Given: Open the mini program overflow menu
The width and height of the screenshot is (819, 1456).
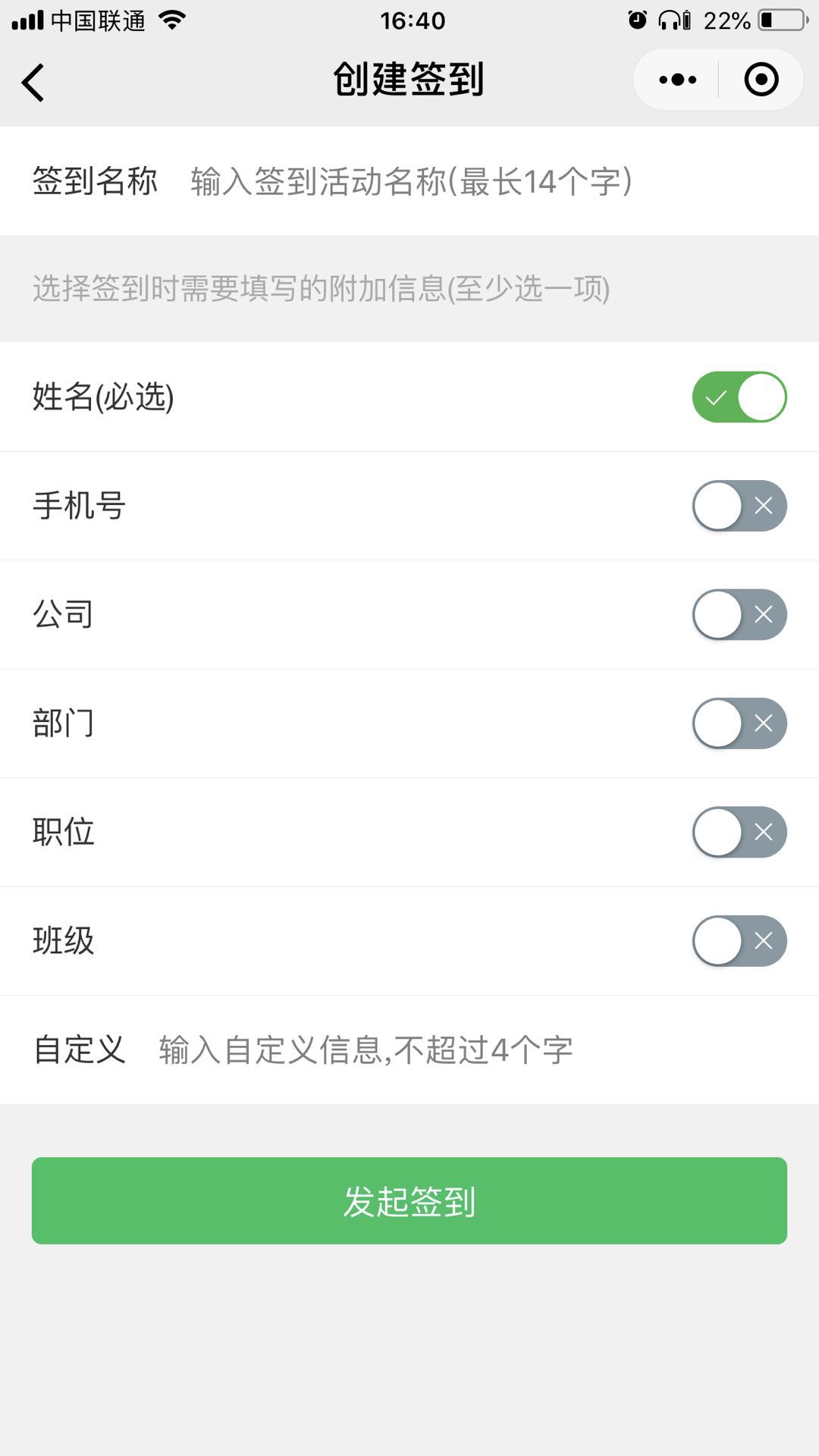Looking at the screenshot, I should (677, 80).
